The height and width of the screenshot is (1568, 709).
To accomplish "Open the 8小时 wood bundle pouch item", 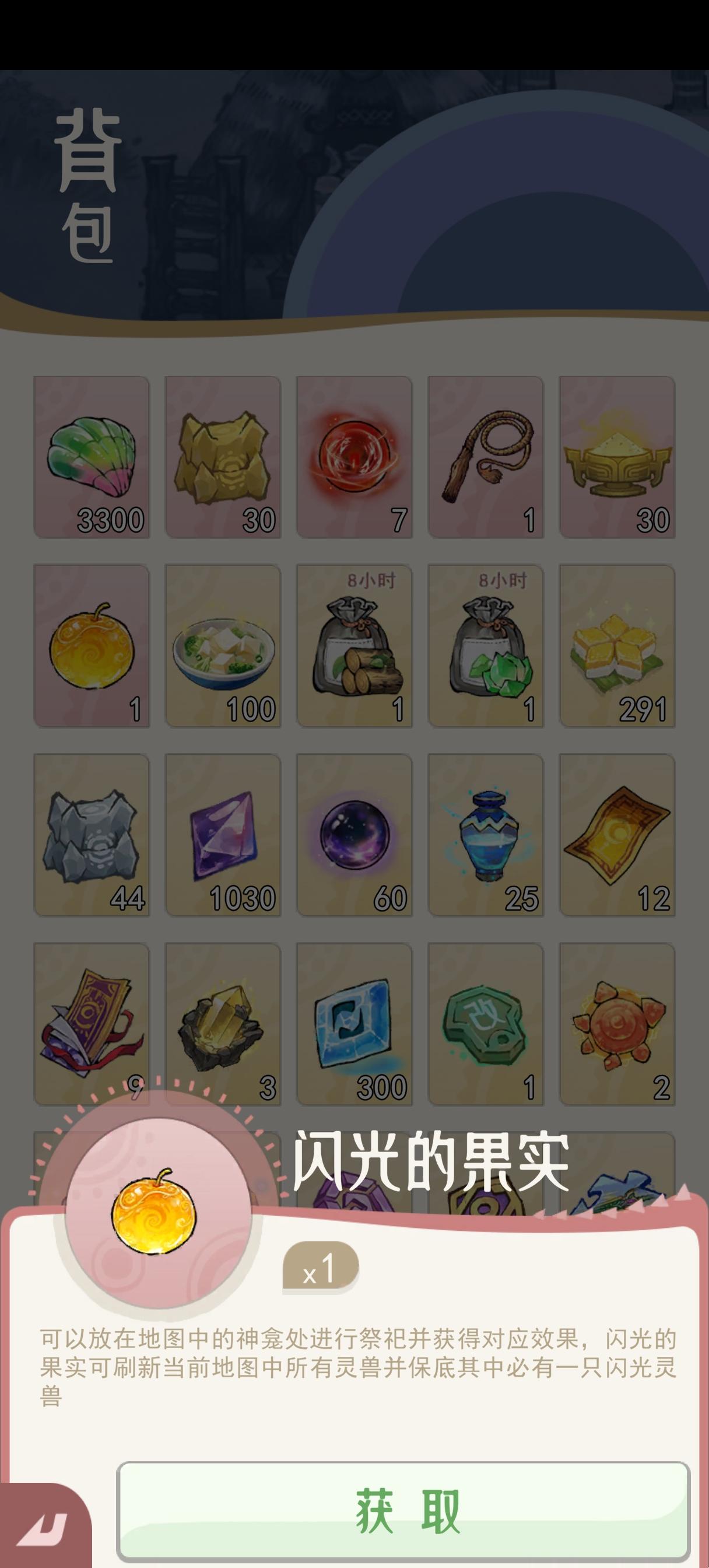I will (355, 648).
